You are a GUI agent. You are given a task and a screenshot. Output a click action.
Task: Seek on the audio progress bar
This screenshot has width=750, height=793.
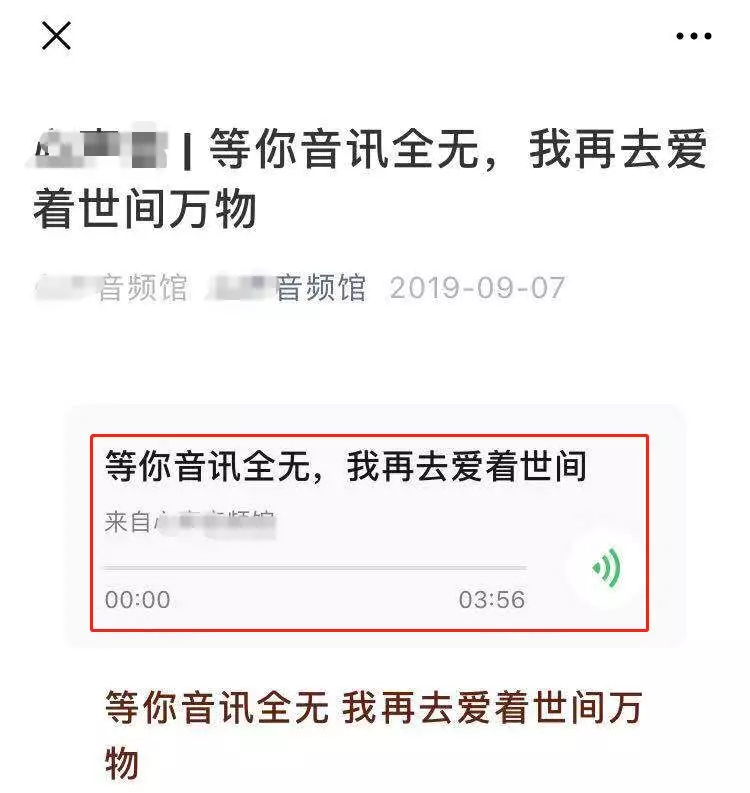pyautogui.click(x=315, y=568)
